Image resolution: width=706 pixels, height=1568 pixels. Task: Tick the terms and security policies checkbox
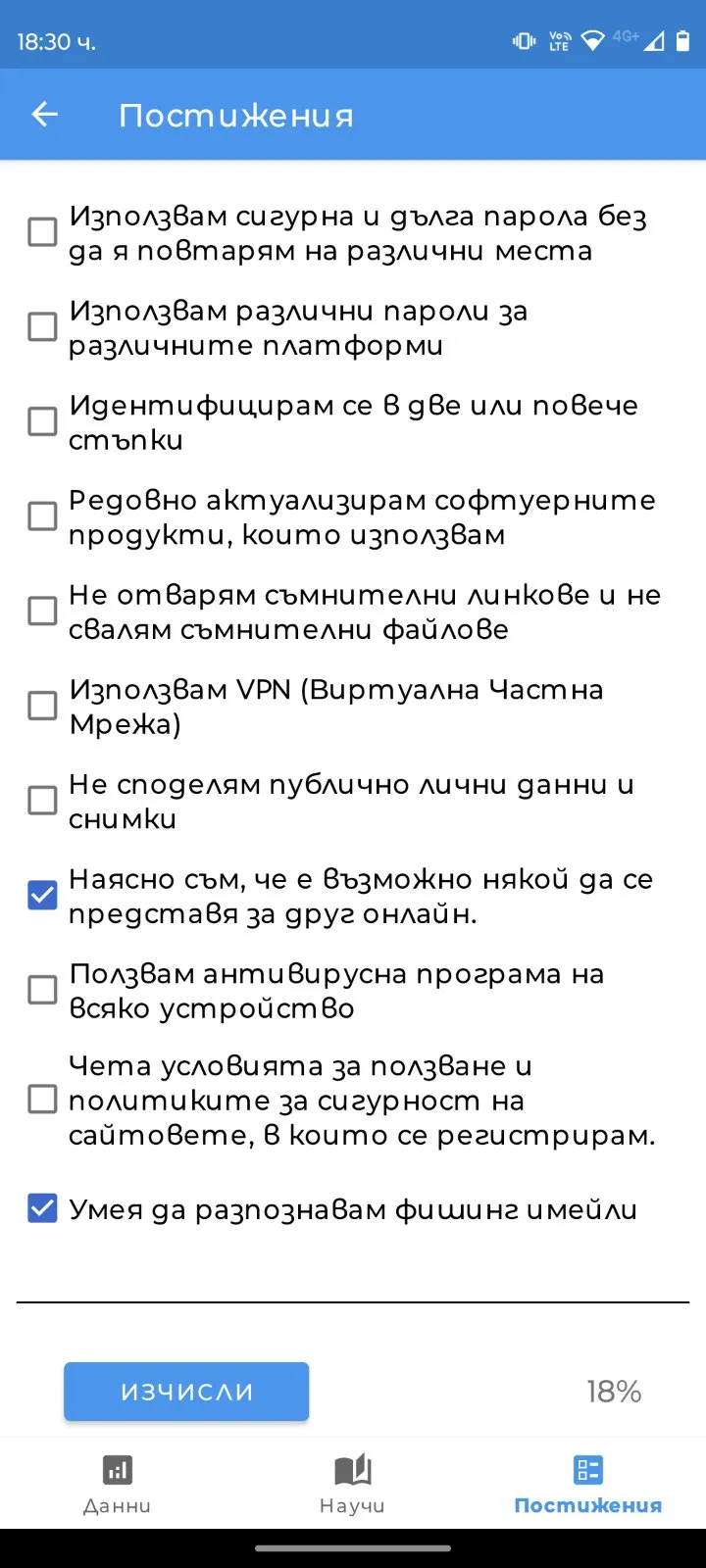click(42, 1100)
